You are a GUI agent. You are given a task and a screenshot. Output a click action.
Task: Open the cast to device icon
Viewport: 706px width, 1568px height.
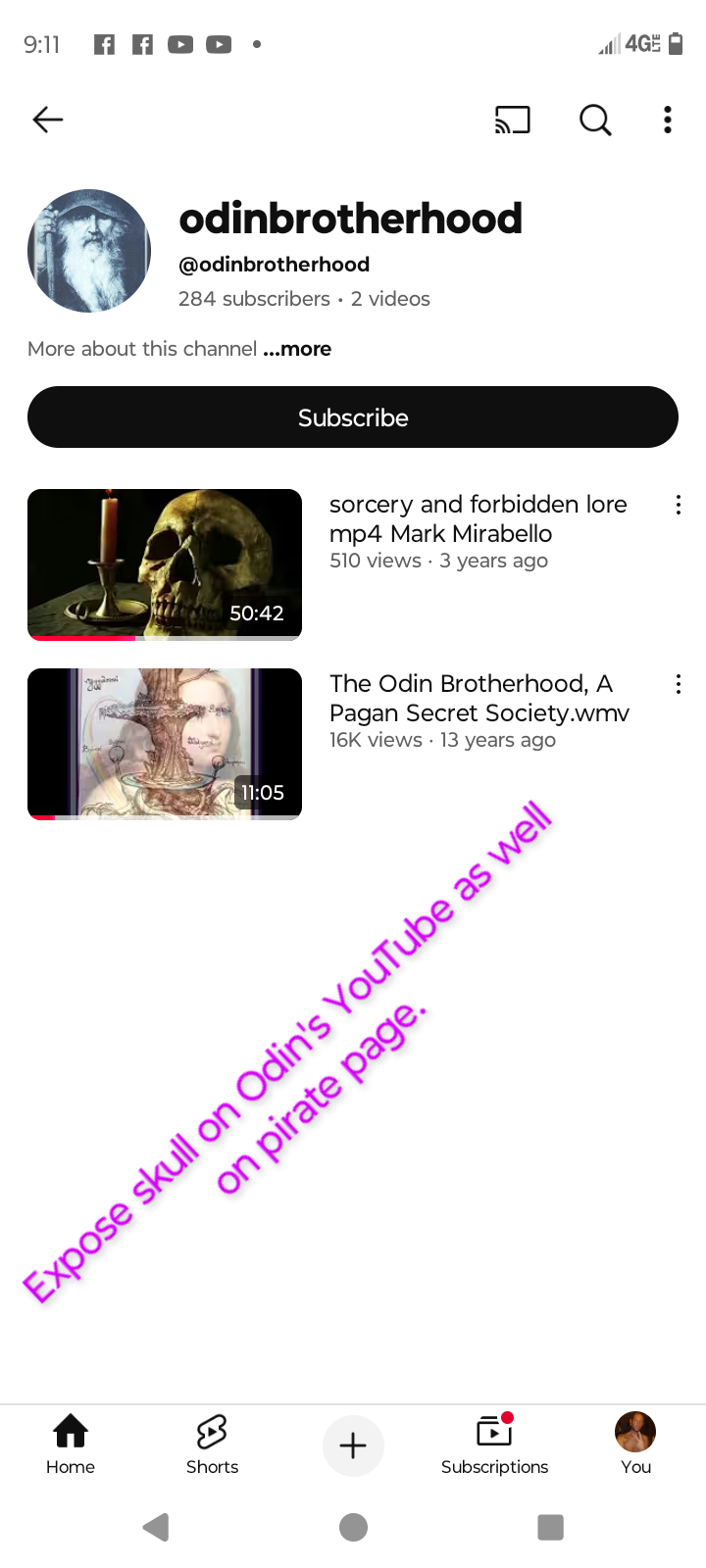(512, 120)
